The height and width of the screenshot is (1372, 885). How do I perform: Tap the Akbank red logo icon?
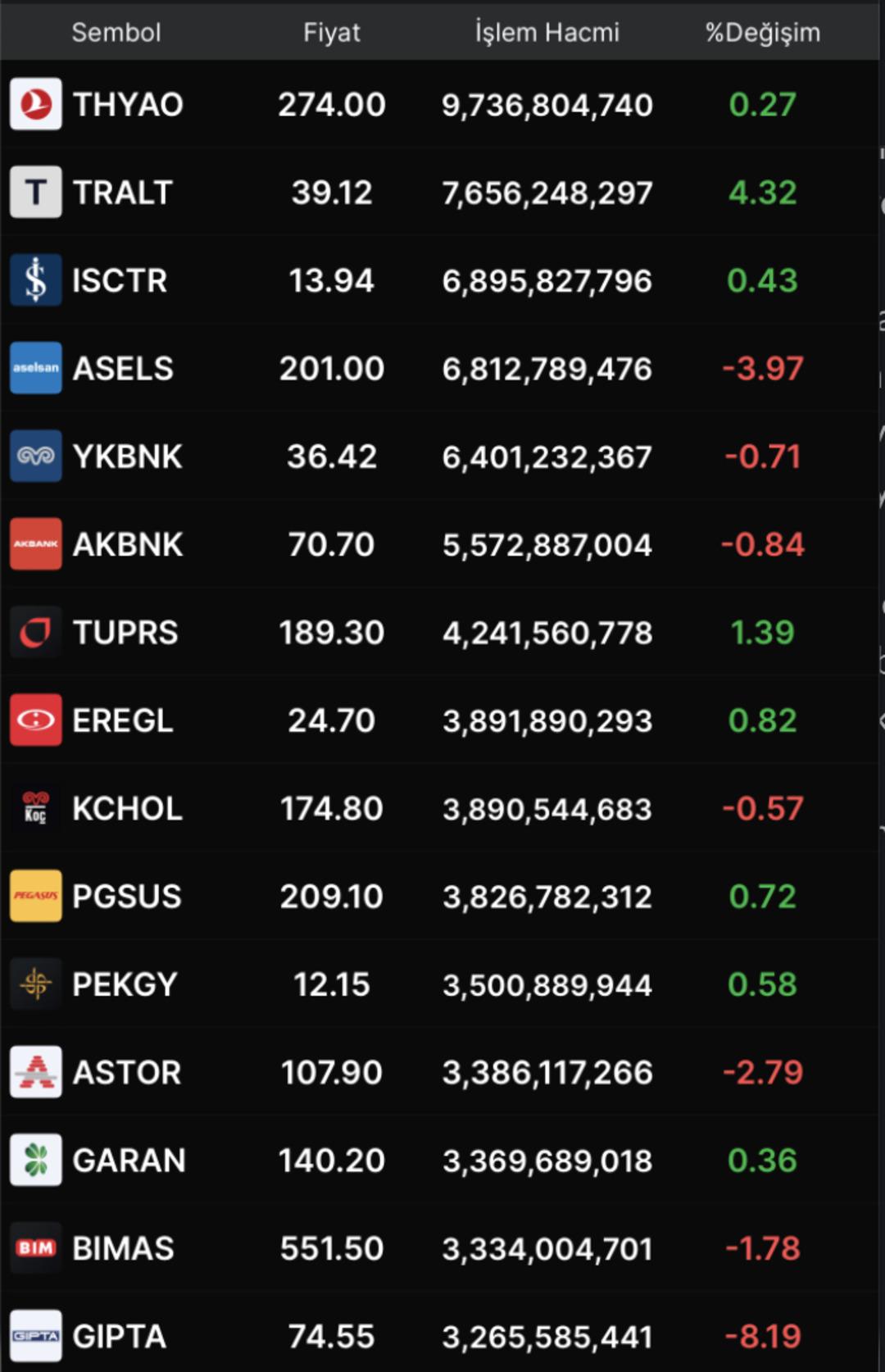click(35, 543)
